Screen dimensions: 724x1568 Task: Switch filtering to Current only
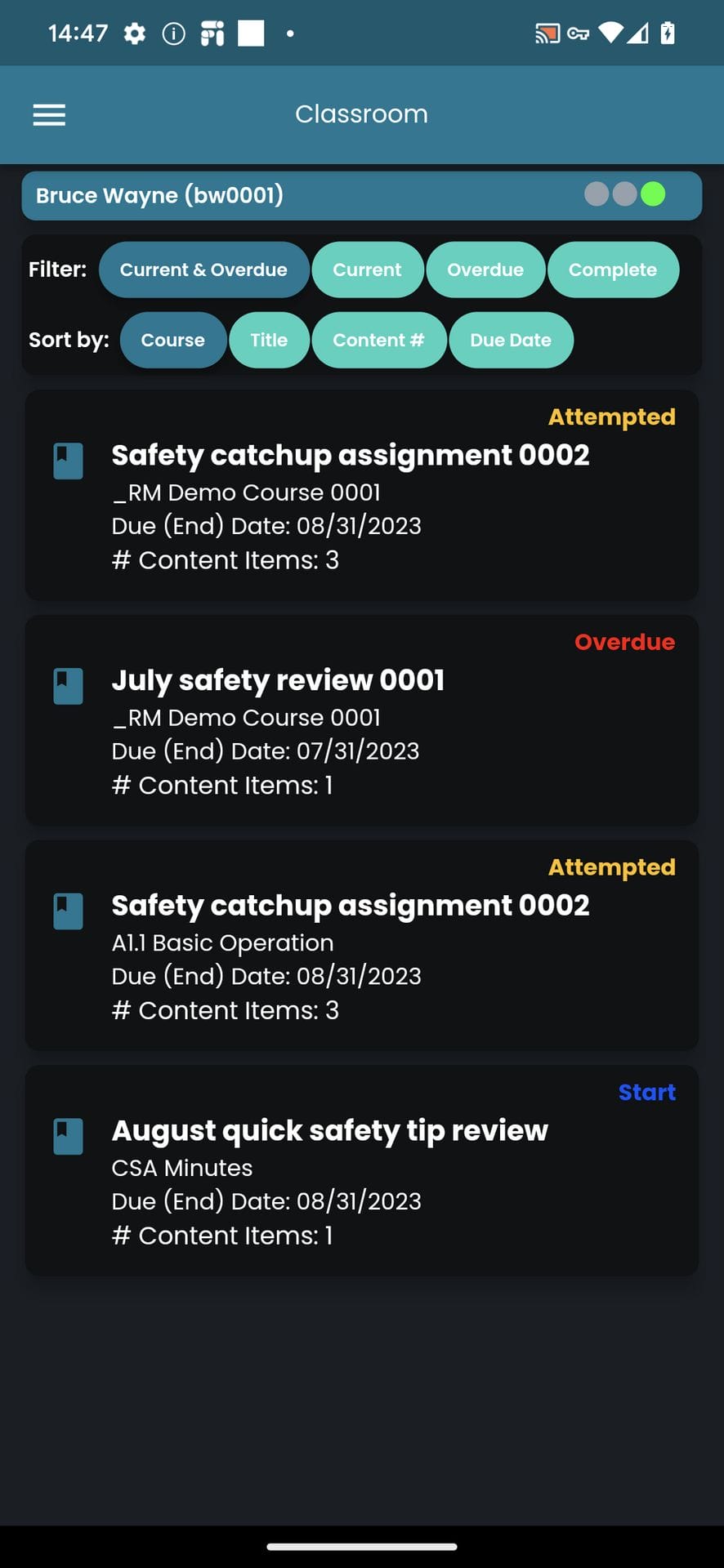click(x=368, y=269)
